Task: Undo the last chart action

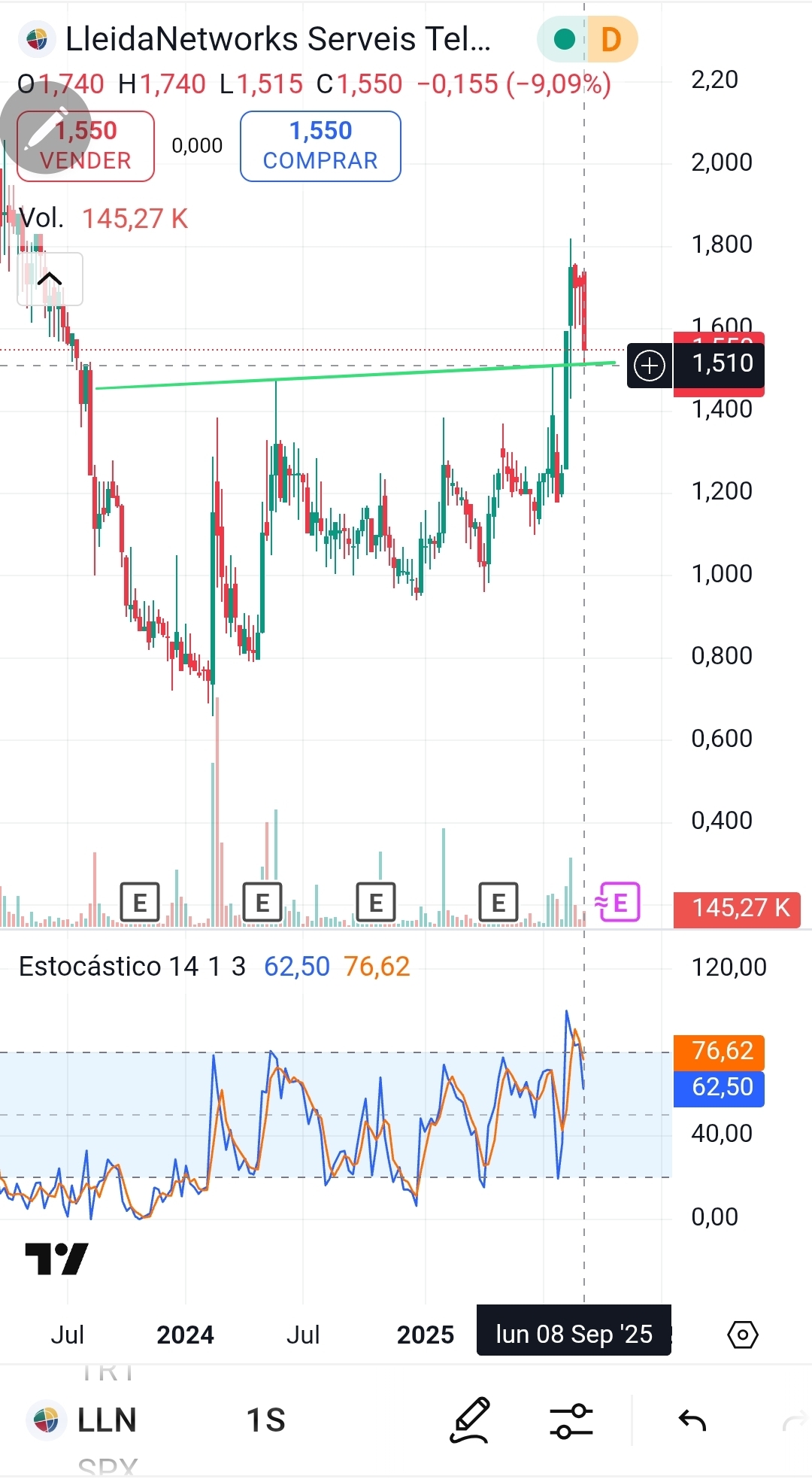Action: [x=692, y=1420]
